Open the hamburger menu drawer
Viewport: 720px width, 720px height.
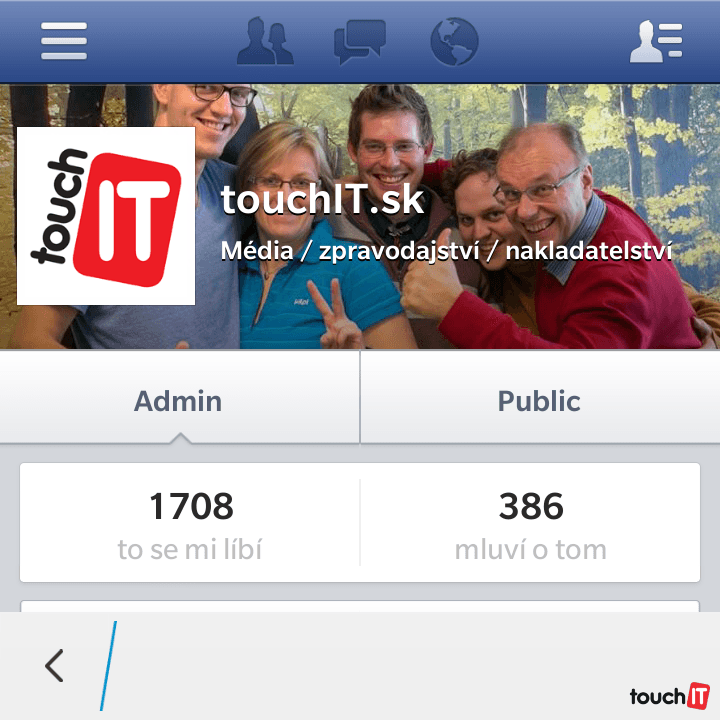[x=64, y=41]
